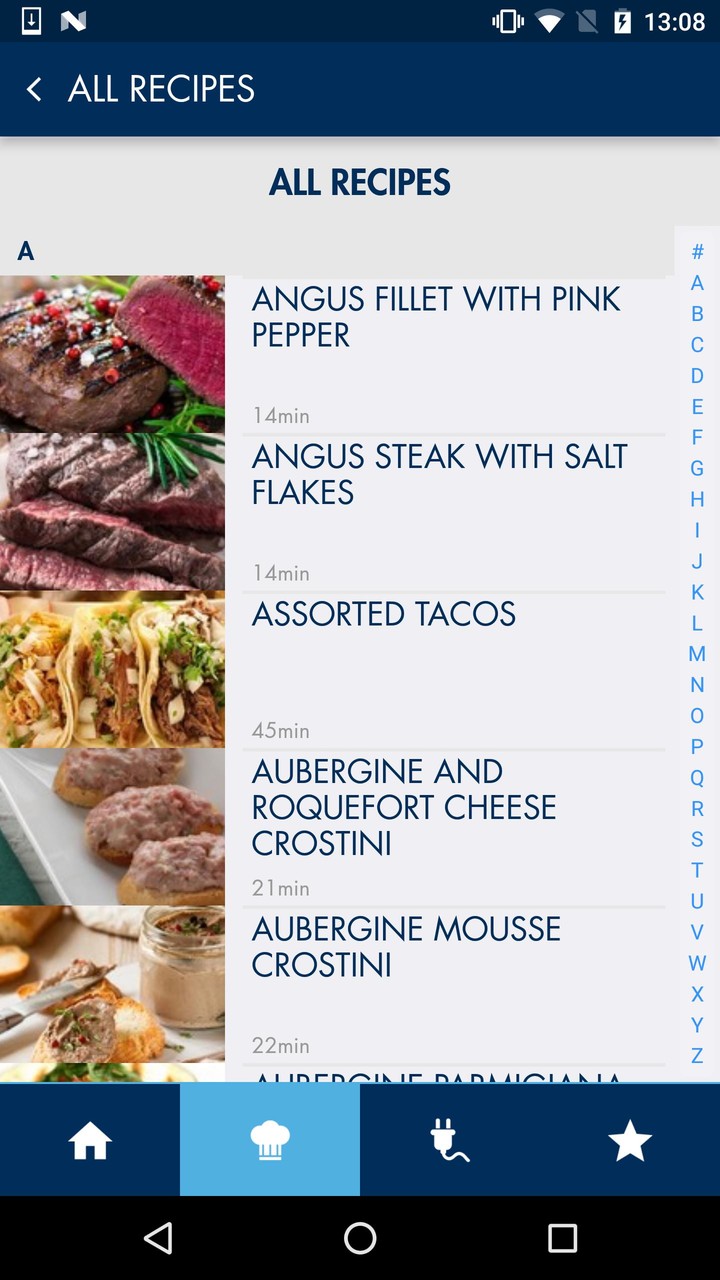Jump to letter G in index
Viewport: 720px width, 1280px height.
(x=697, y=468)
